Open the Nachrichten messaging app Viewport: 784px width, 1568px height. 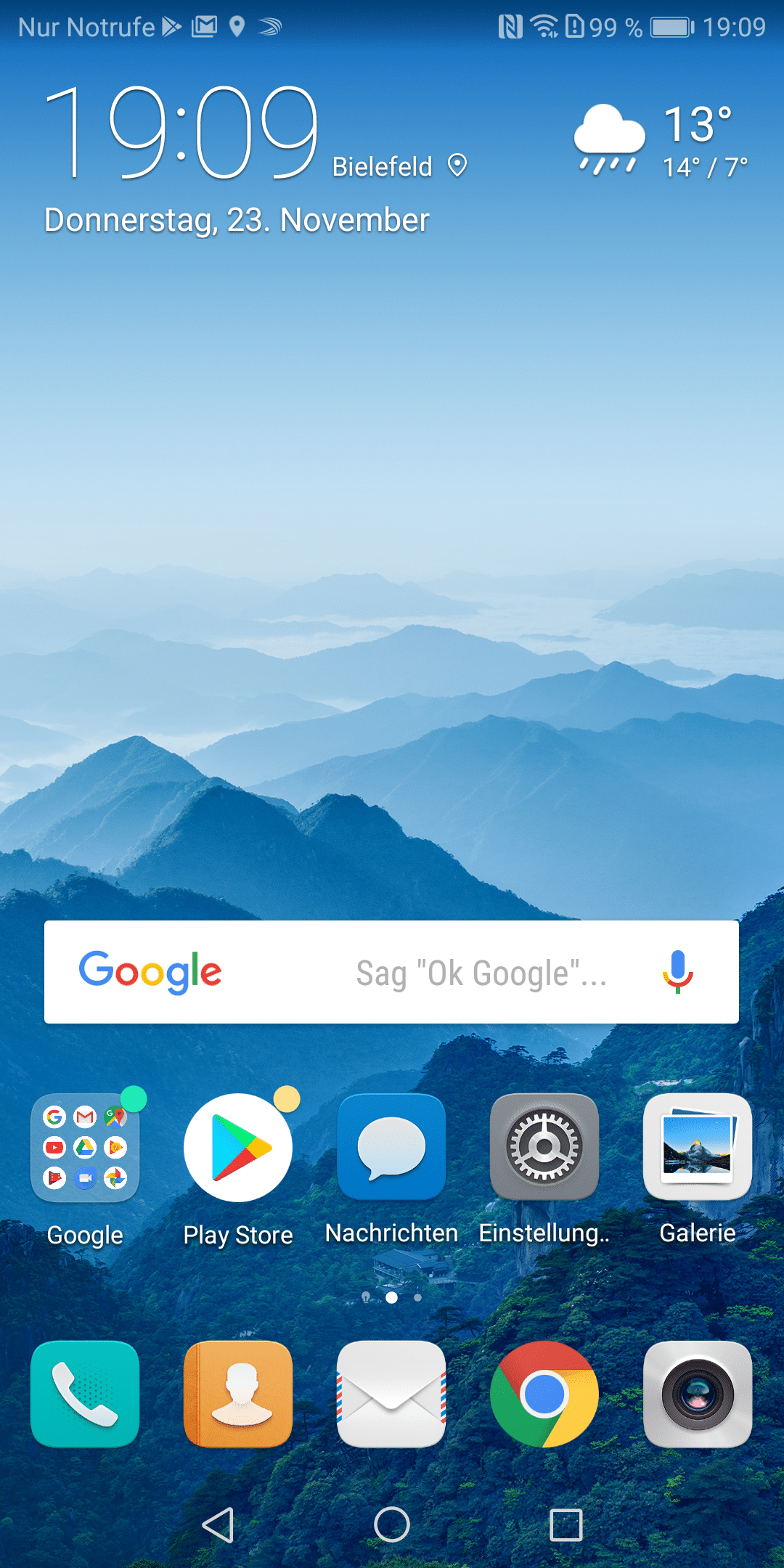tap(391, 1148)
